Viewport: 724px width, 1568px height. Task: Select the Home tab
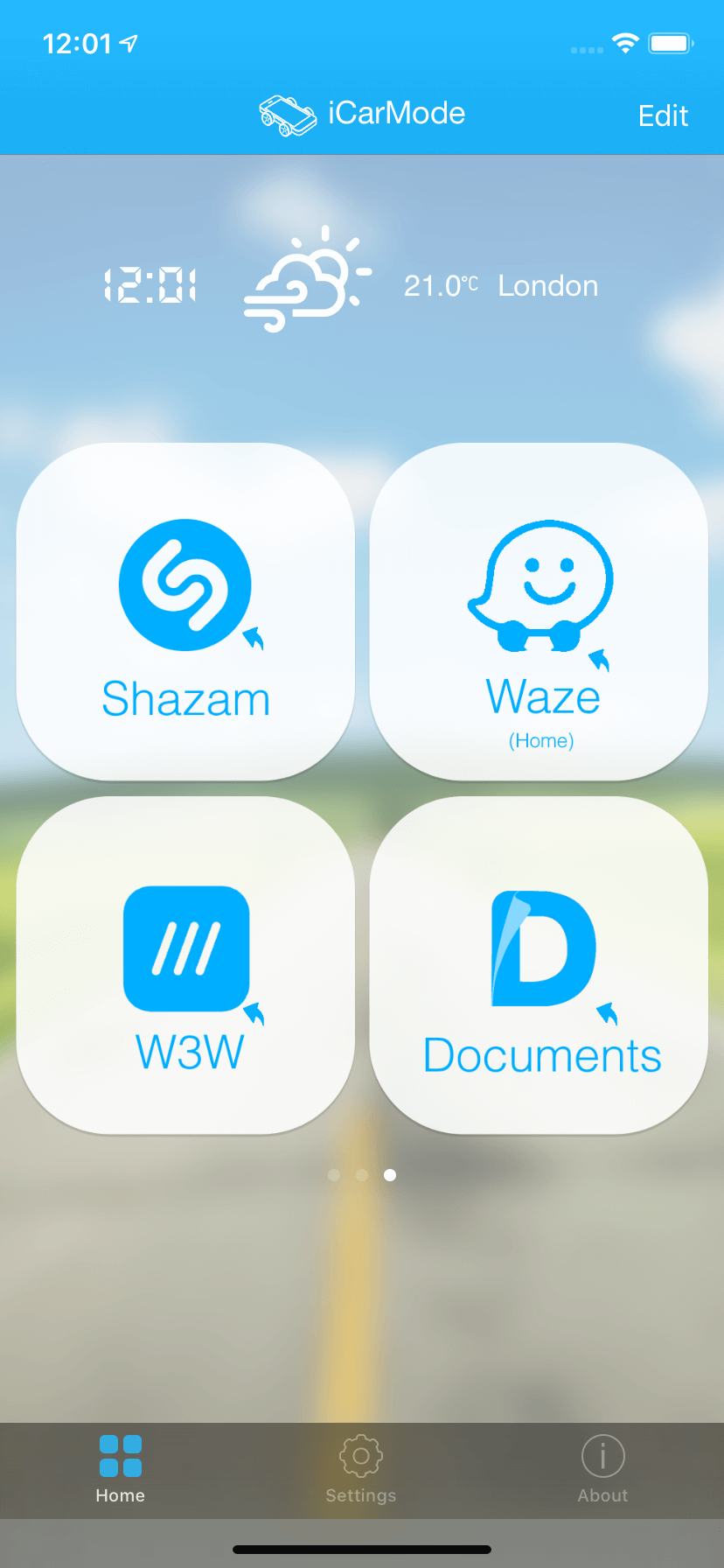[x=121, y=1469]
